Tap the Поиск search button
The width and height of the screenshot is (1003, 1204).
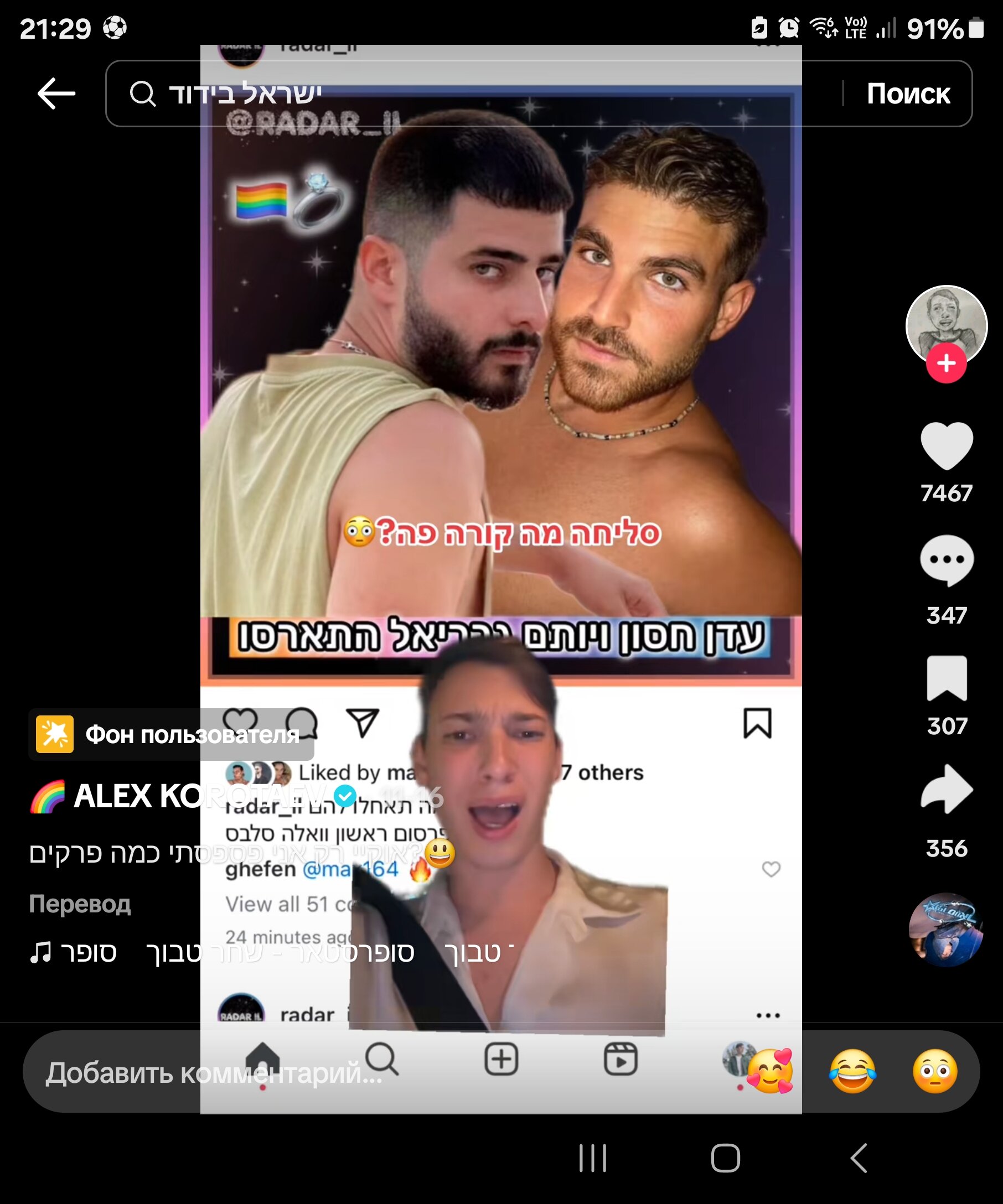(x=908, y=94)
